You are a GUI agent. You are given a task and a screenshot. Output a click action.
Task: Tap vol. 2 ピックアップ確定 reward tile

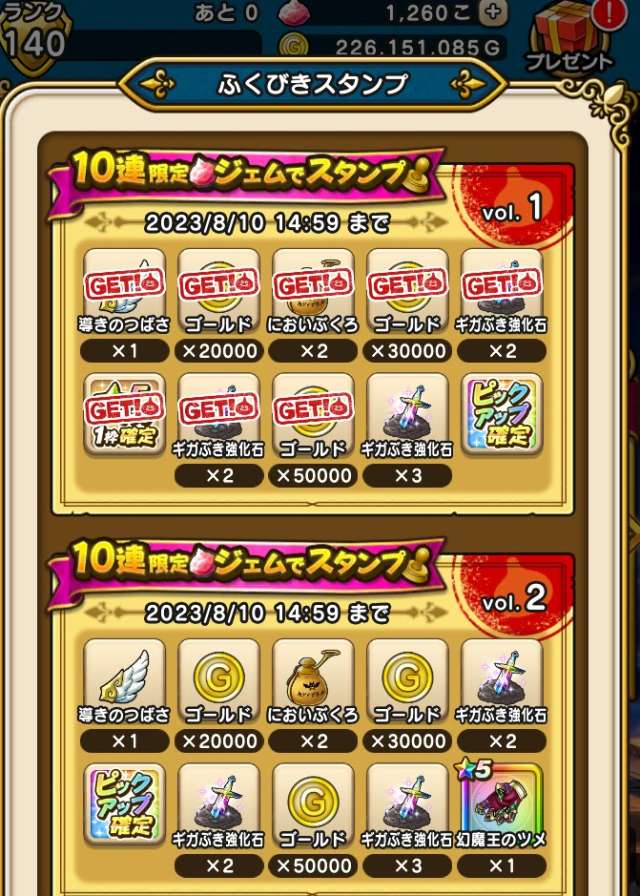[125, 803]
